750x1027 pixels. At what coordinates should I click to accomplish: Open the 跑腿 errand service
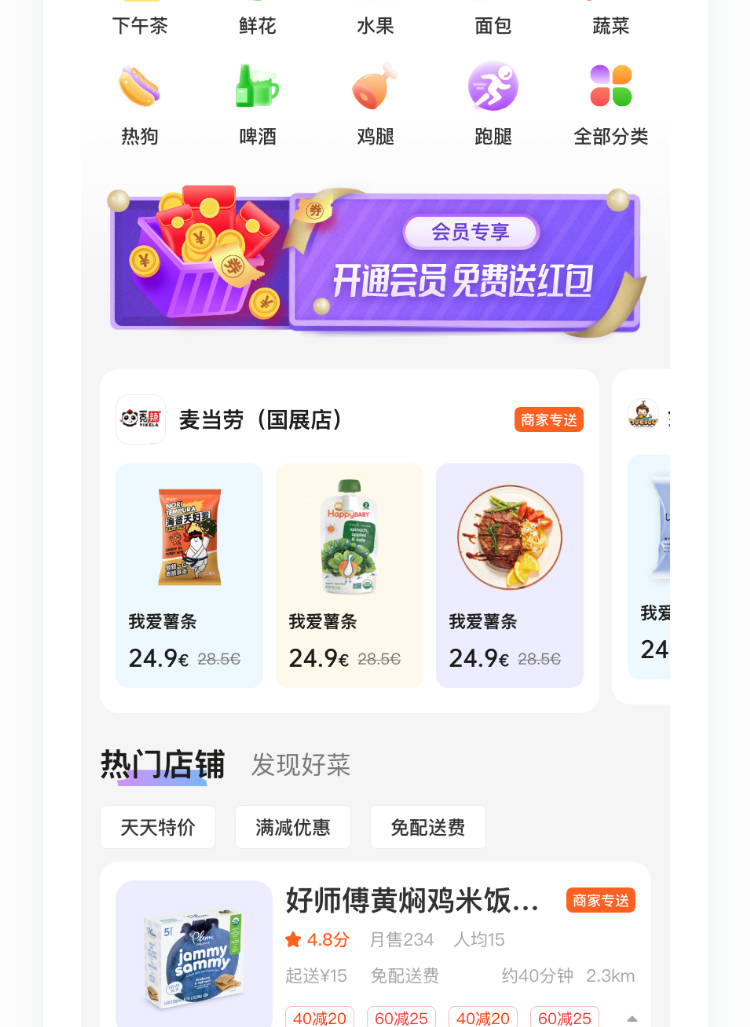point(493,105)
